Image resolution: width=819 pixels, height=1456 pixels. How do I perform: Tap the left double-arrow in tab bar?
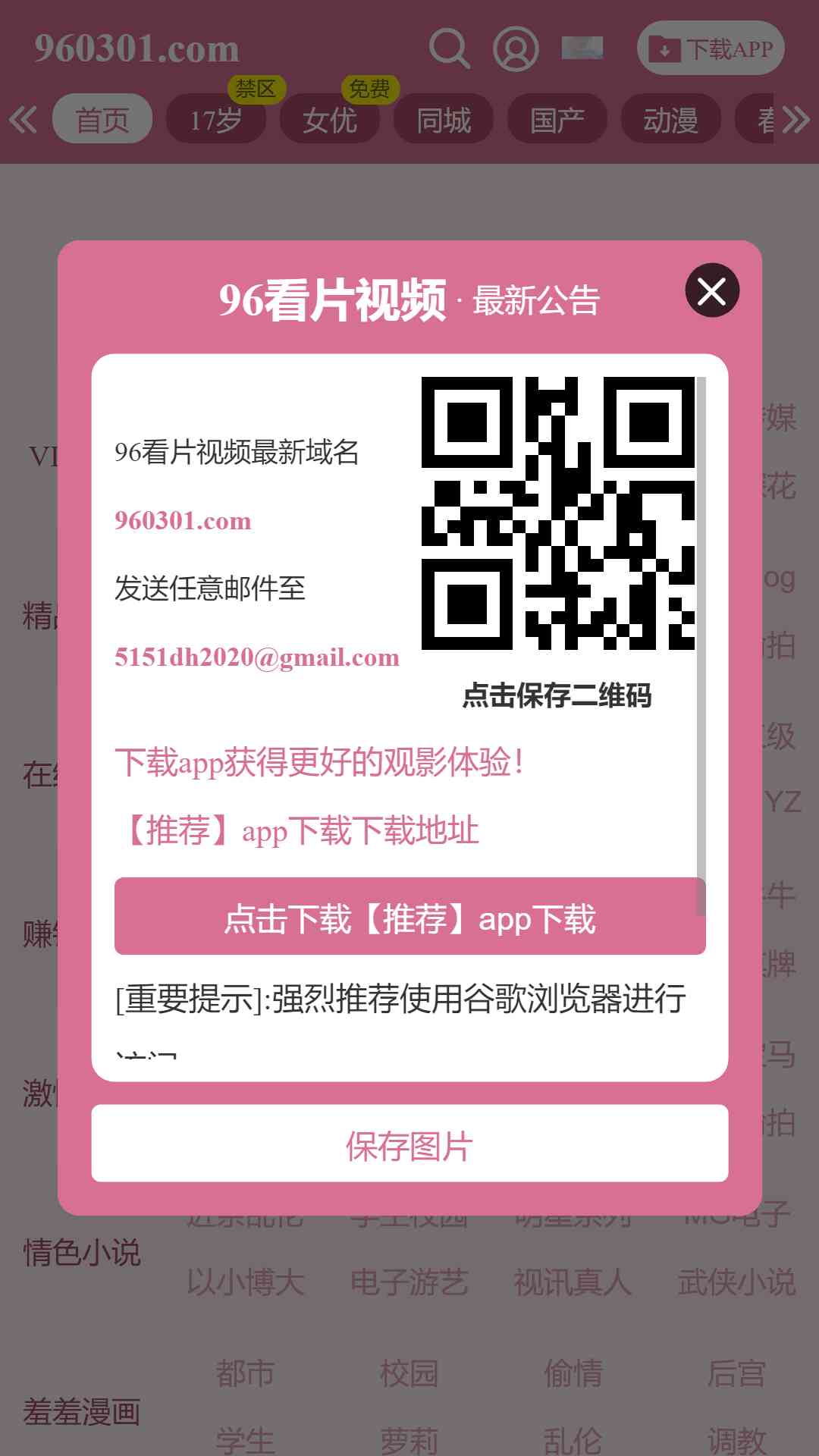pyautogui.click(x=23, y=119)
